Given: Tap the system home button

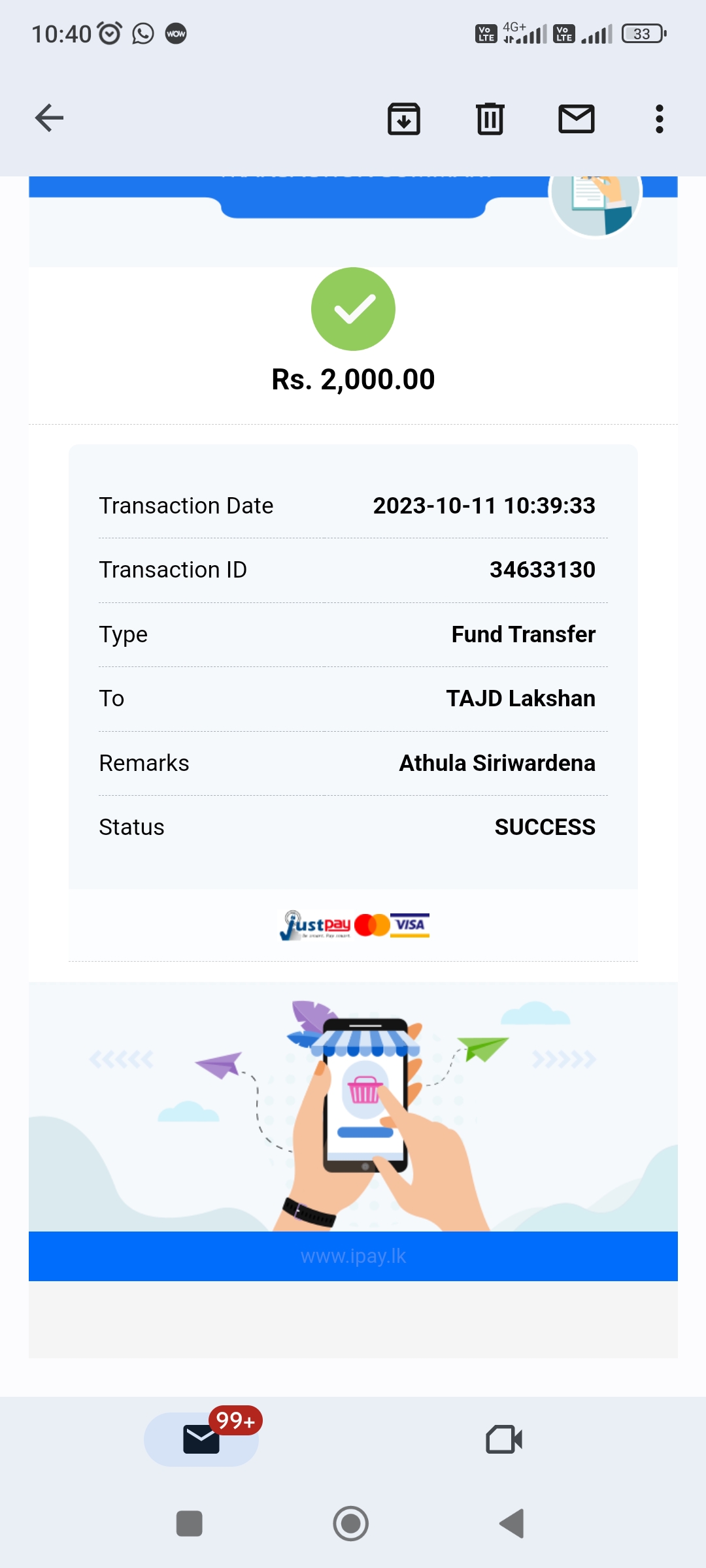Looking at the screenshot, I should point(351,1524).
